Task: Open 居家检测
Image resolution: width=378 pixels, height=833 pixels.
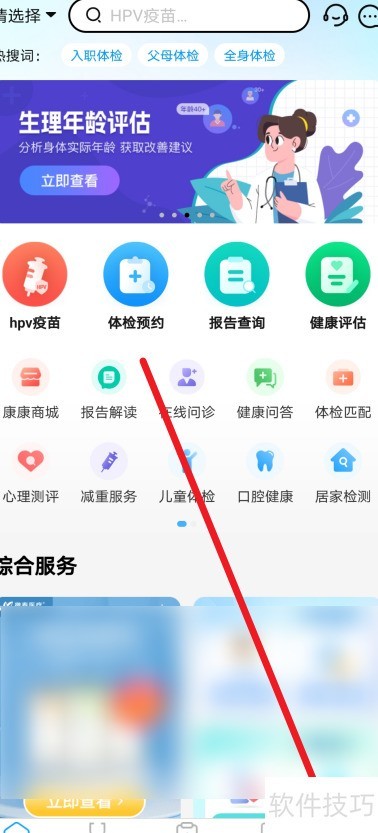Action: pyautogui.click(x=343, y=474)
